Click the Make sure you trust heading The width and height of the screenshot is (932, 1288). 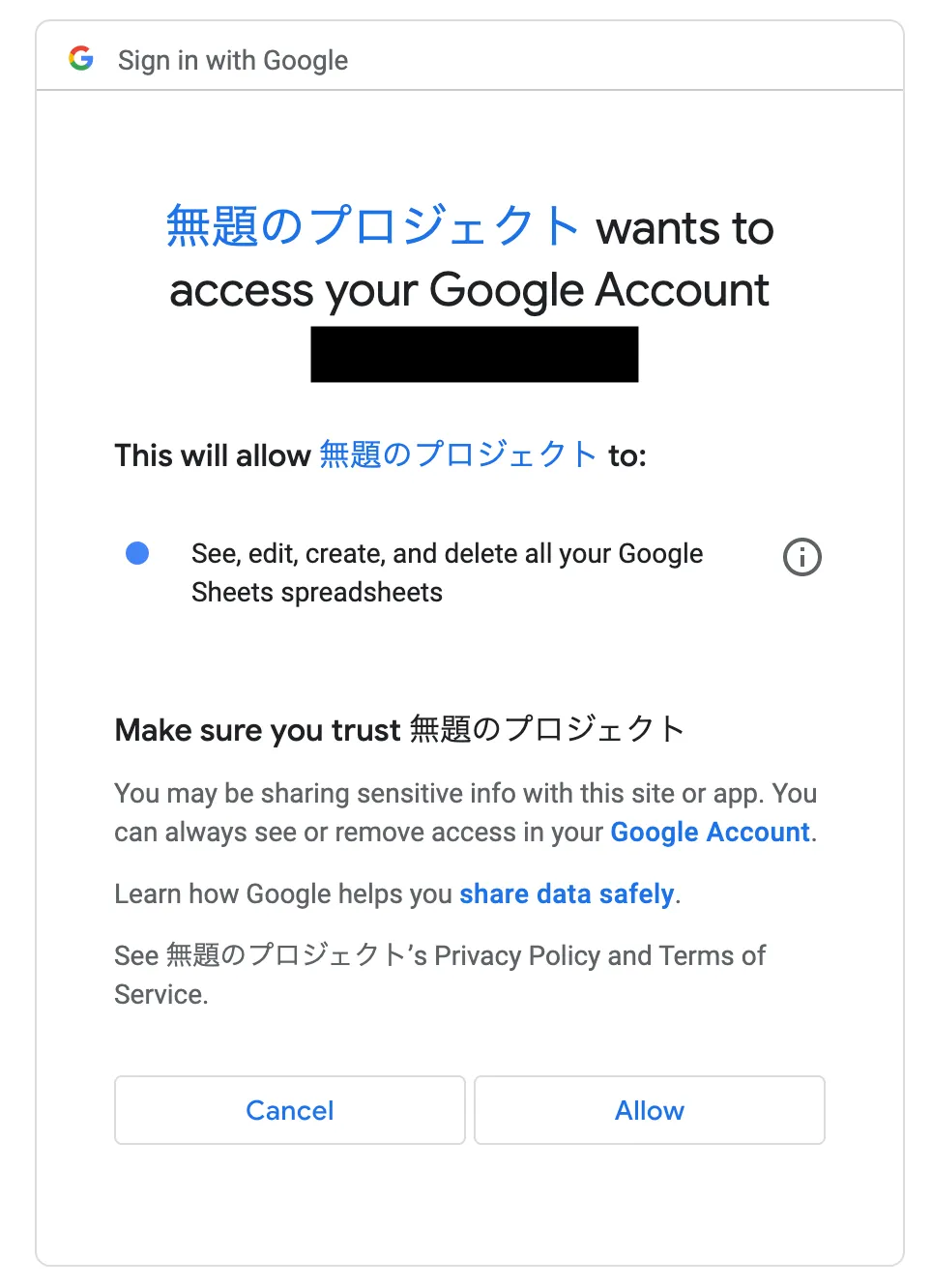click(x=399, y=730)
